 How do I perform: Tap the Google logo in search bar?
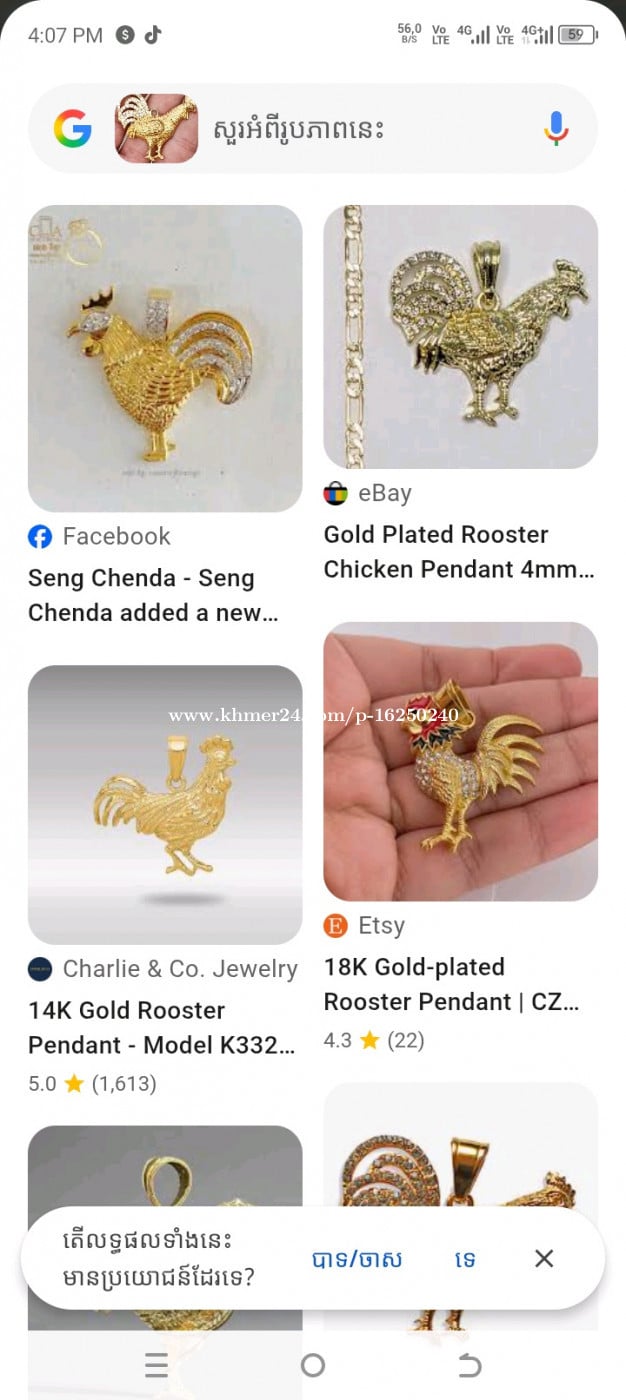[x=73, y=129]
